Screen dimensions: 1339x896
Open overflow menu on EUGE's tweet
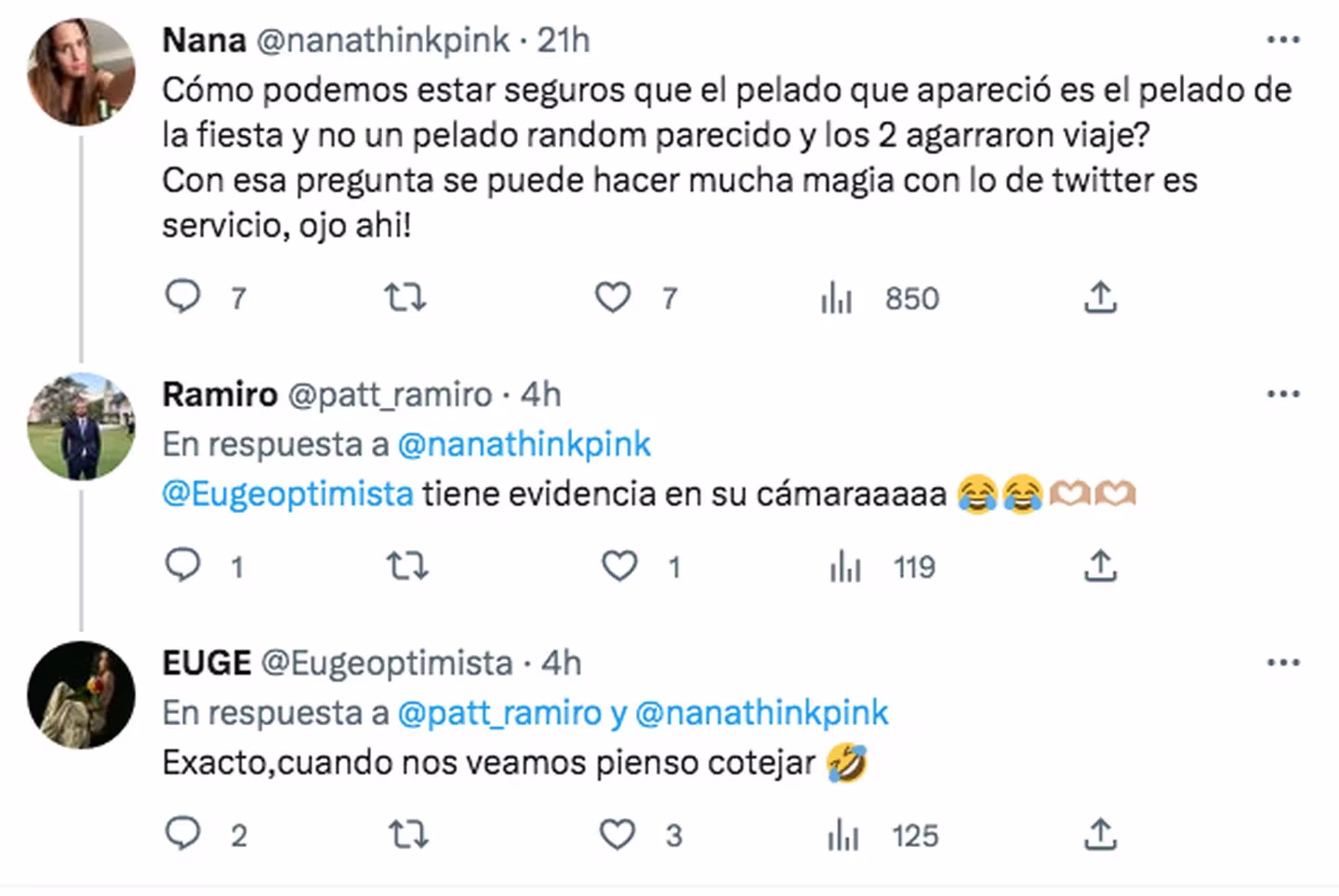[1283, 663]
